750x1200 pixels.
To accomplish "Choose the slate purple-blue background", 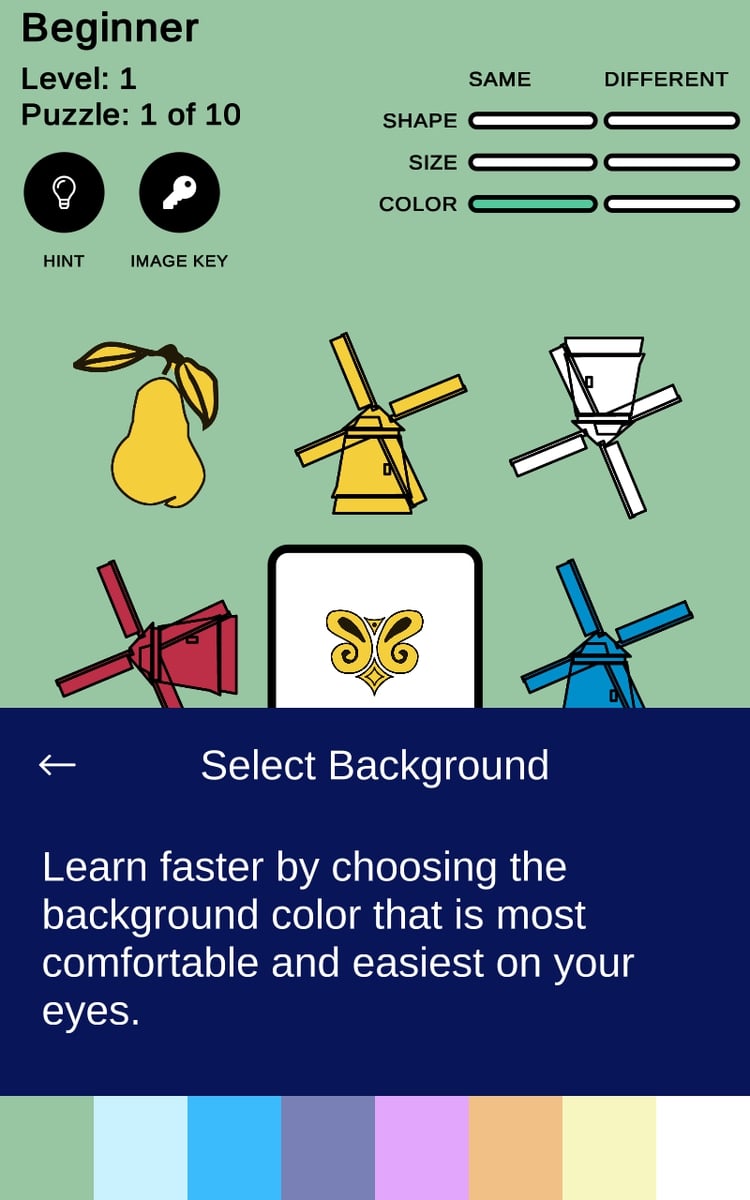I will point(328,1147).
